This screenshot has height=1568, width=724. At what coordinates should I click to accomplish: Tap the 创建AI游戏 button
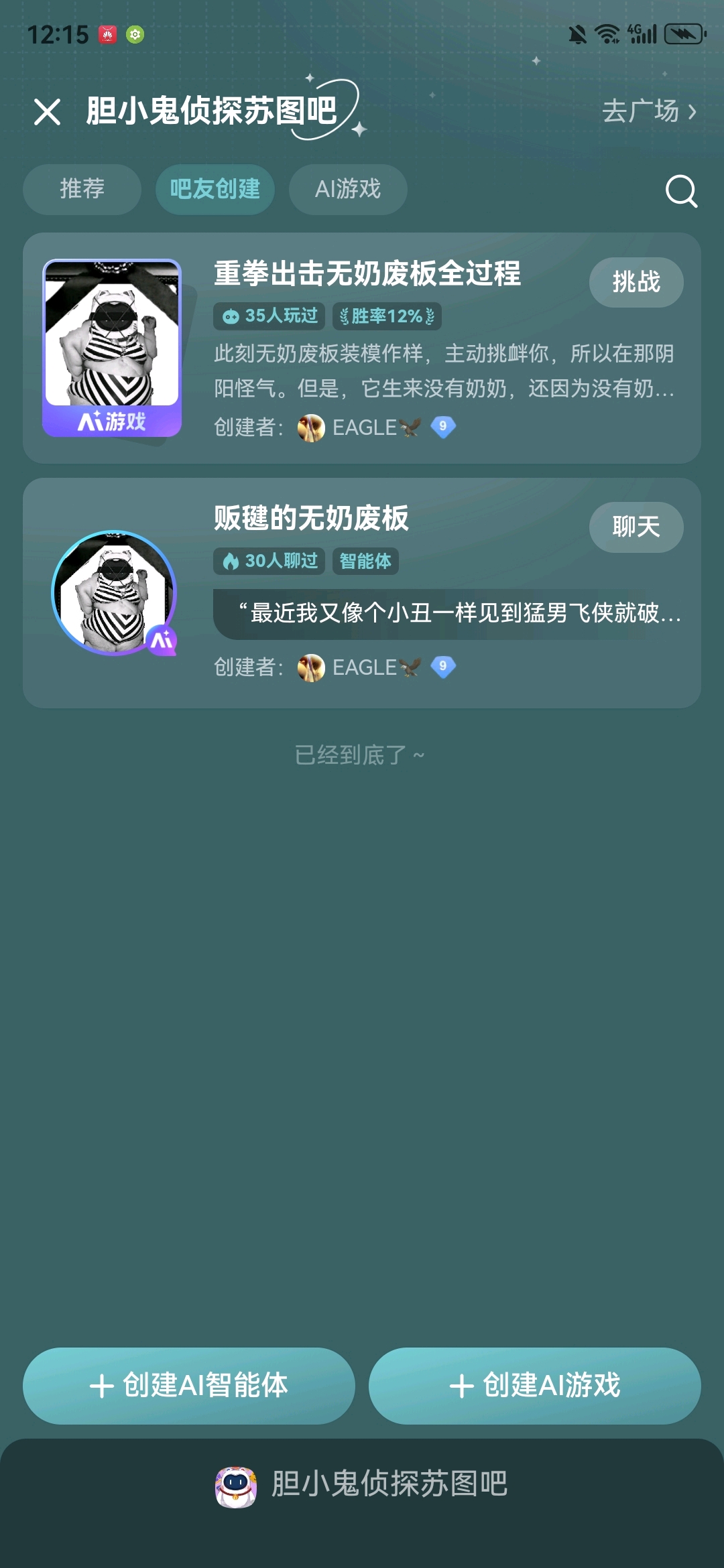tap(534, 1386)
